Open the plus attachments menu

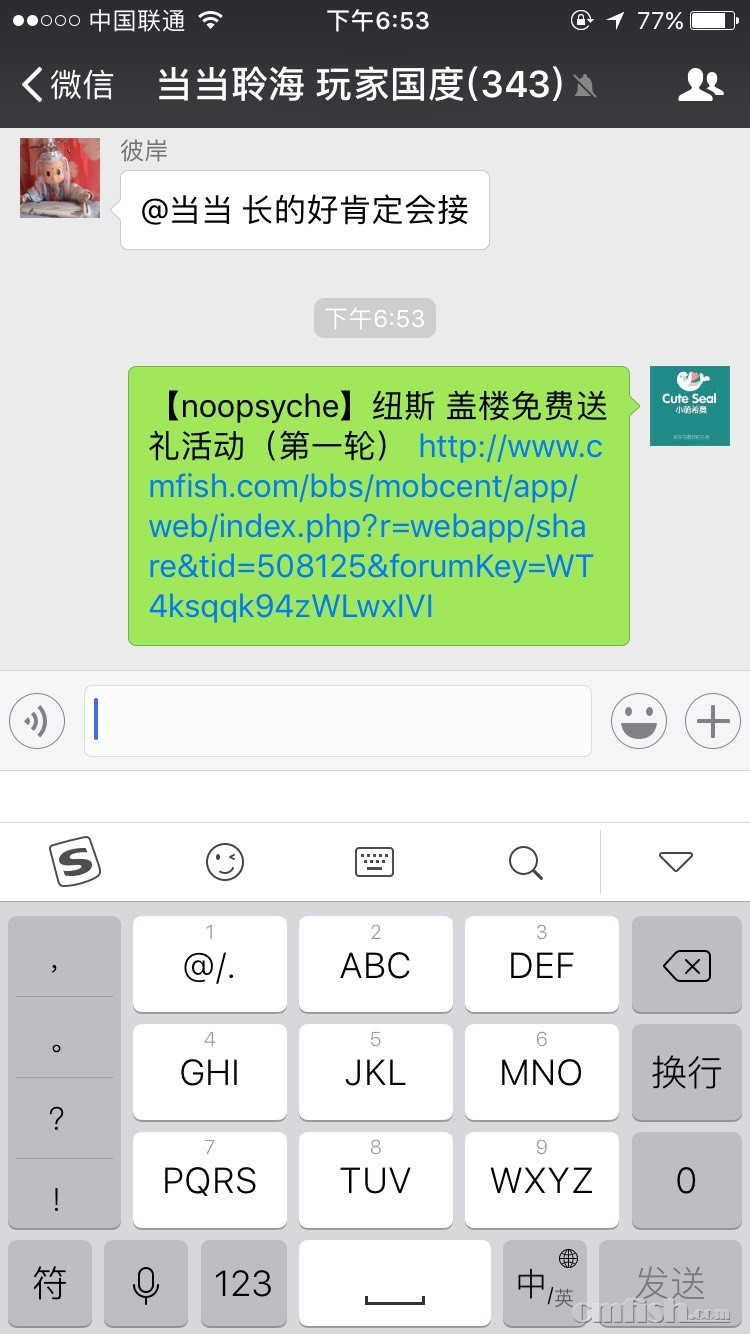pos(712,721)
